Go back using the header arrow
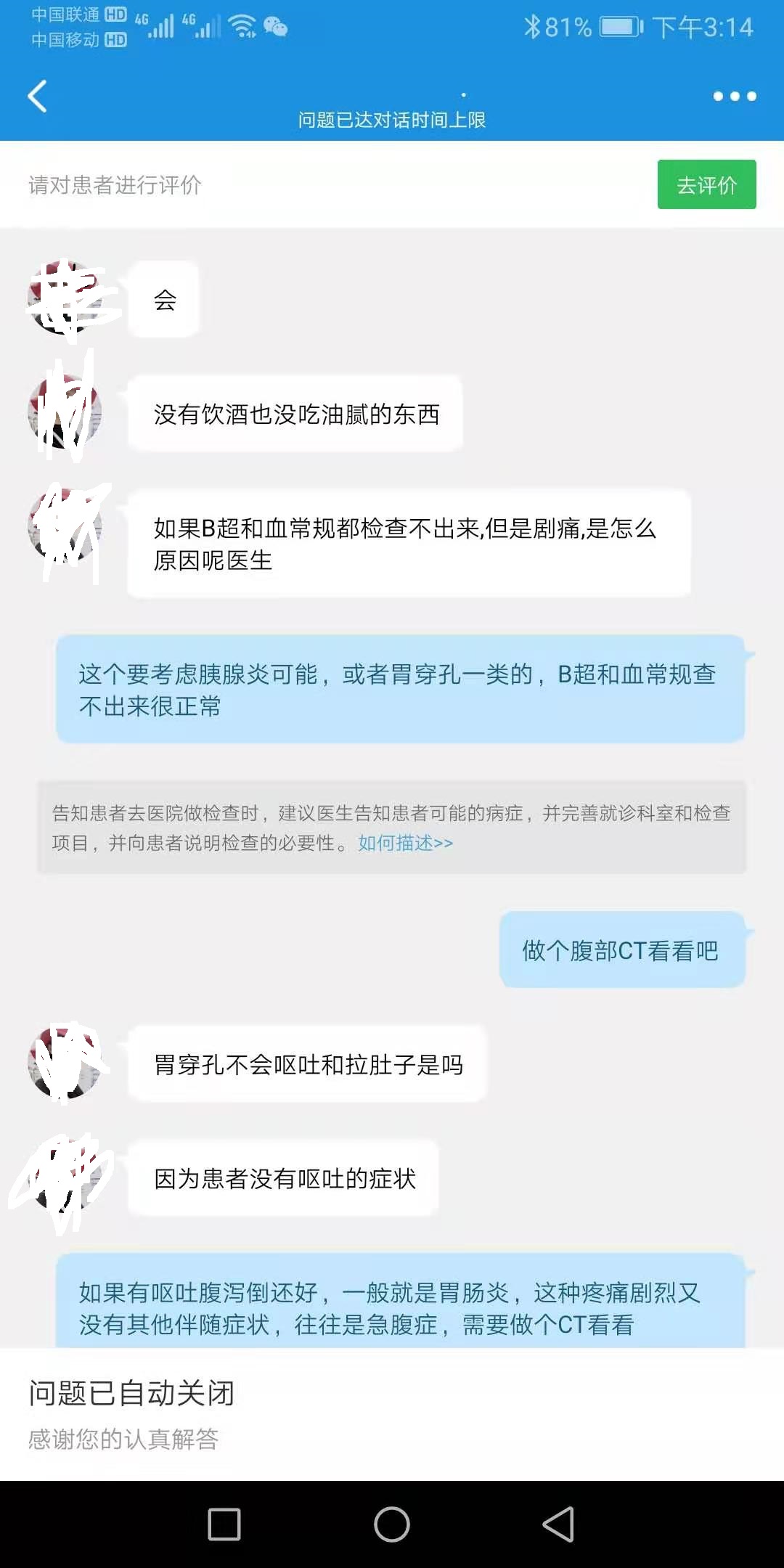The width and height of the screenshot is (784, 1568). tap(38, 97)
